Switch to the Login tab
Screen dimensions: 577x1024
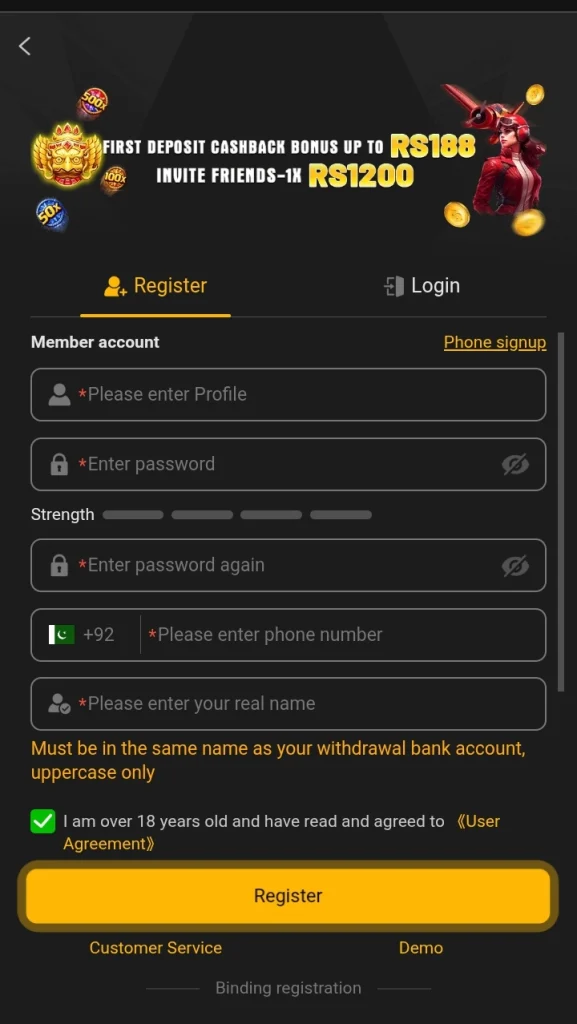(422, 286)
